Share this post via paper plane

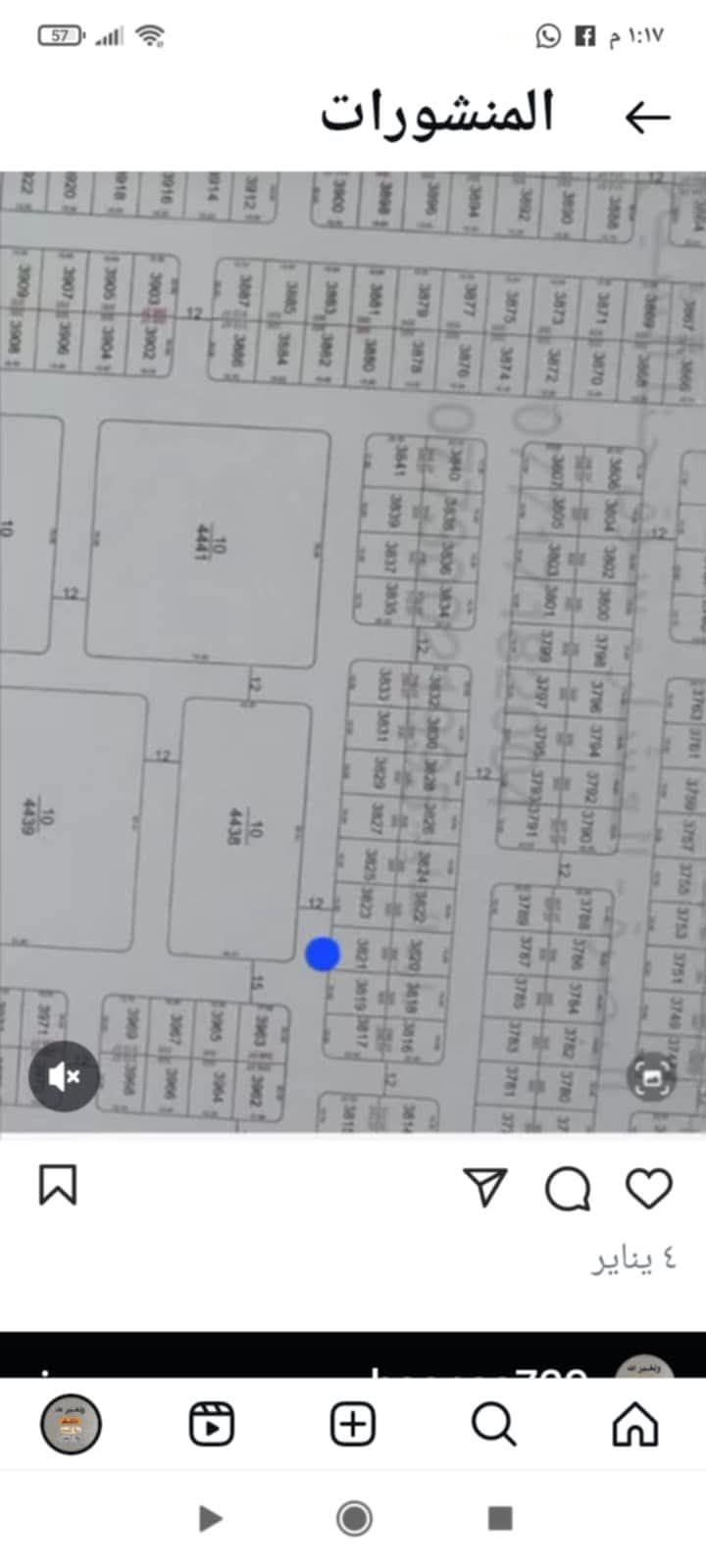[x=486, y=1188]
